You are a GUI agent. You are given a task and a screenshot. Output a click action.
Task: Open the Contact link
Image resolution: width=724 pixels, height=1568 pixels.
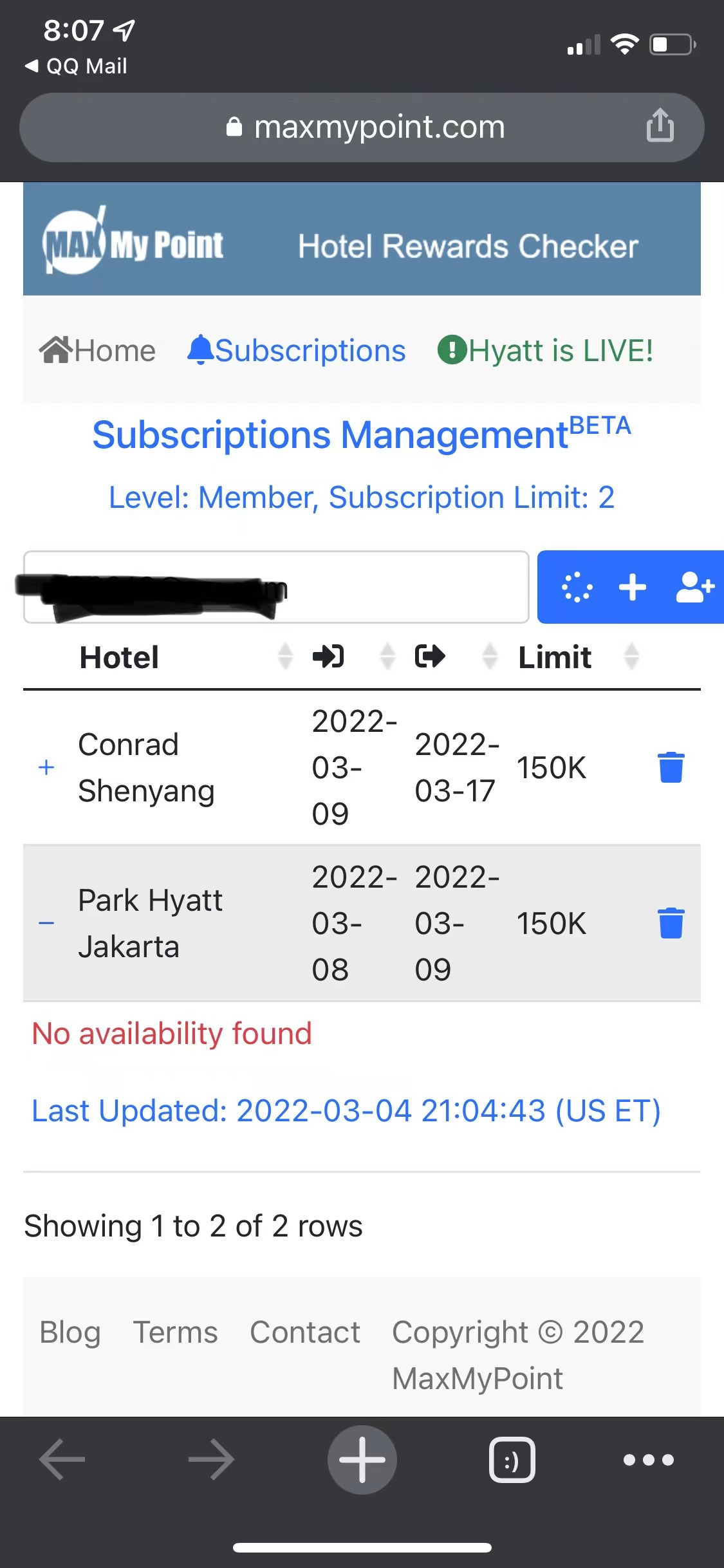click(x=305, y=1332)
